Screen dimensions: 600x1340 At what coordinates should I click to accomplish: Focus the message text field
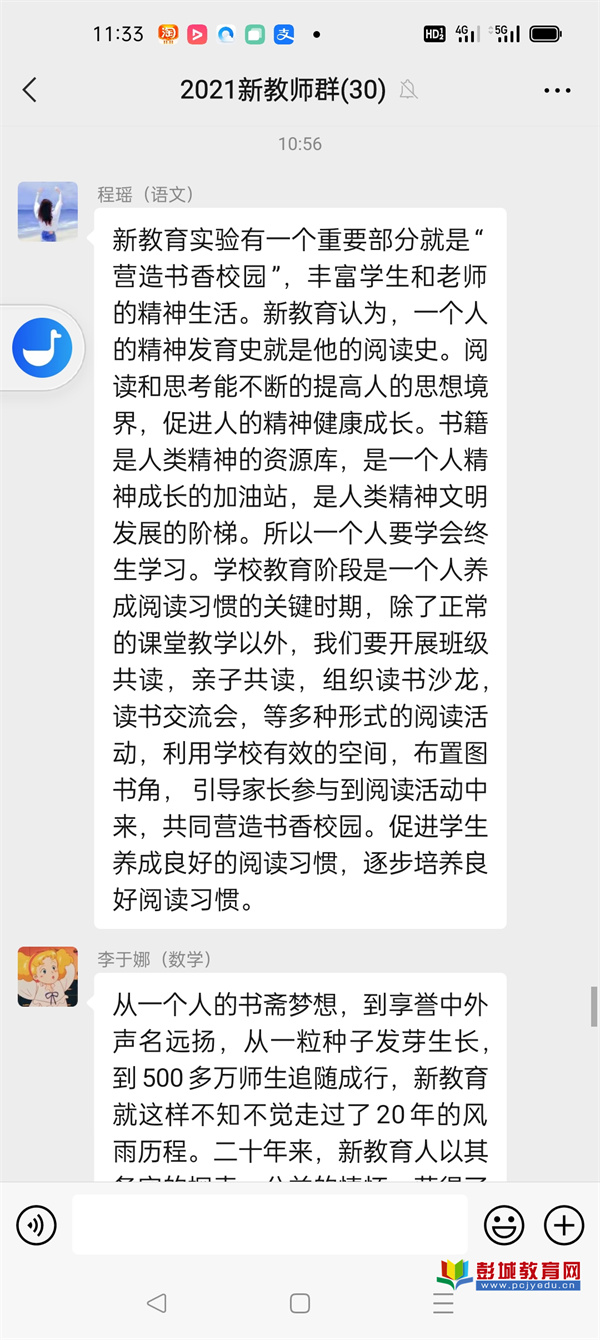(269, 1224)
